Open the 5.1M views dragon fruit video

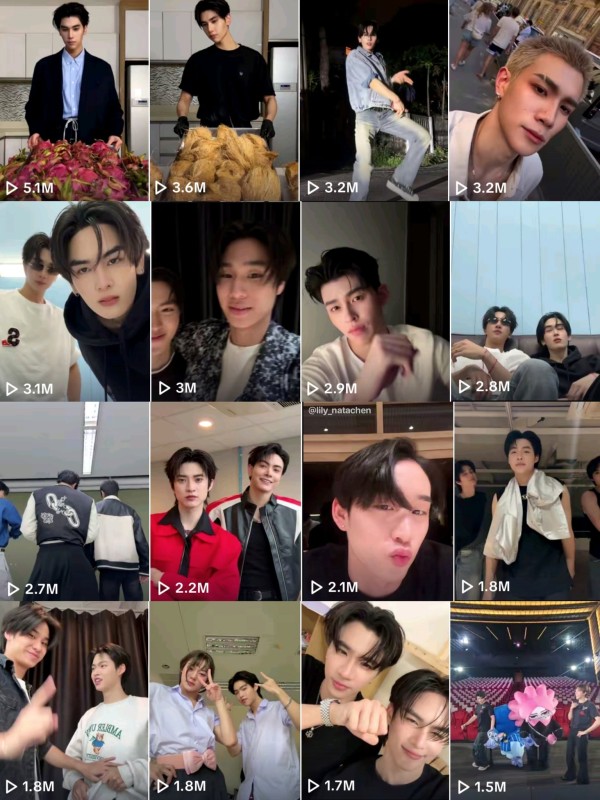pyautogui.click(x=74, y=100)
